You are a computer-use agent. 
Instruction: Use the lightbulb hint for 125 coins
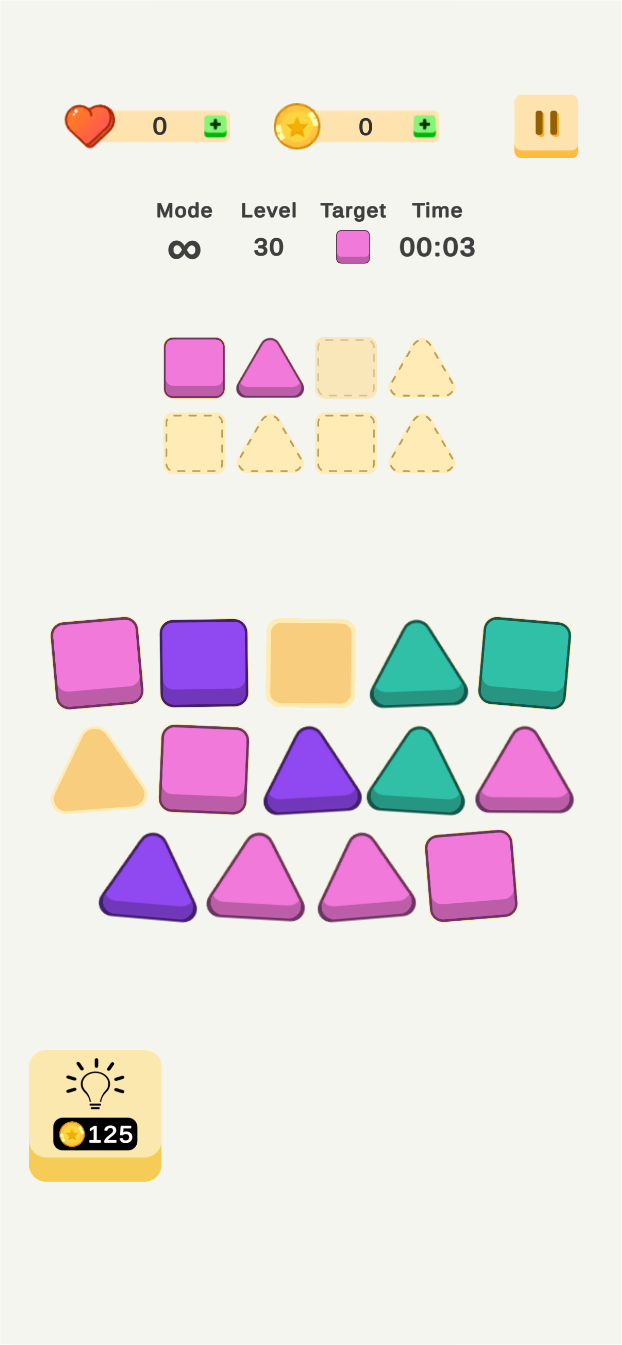(95, 1114)
